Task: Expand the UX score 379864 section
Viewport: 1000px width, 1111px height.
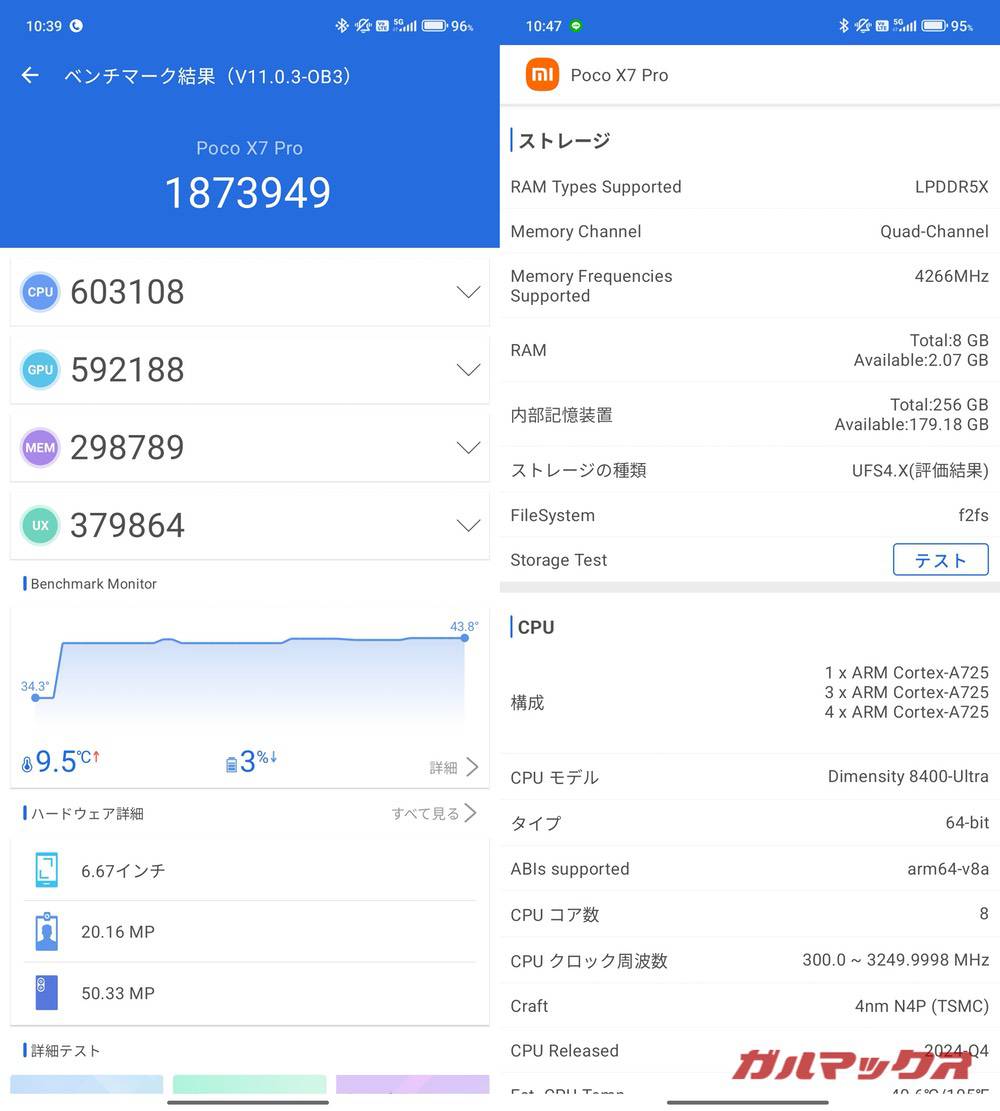Action: click(x=468, y=526)
